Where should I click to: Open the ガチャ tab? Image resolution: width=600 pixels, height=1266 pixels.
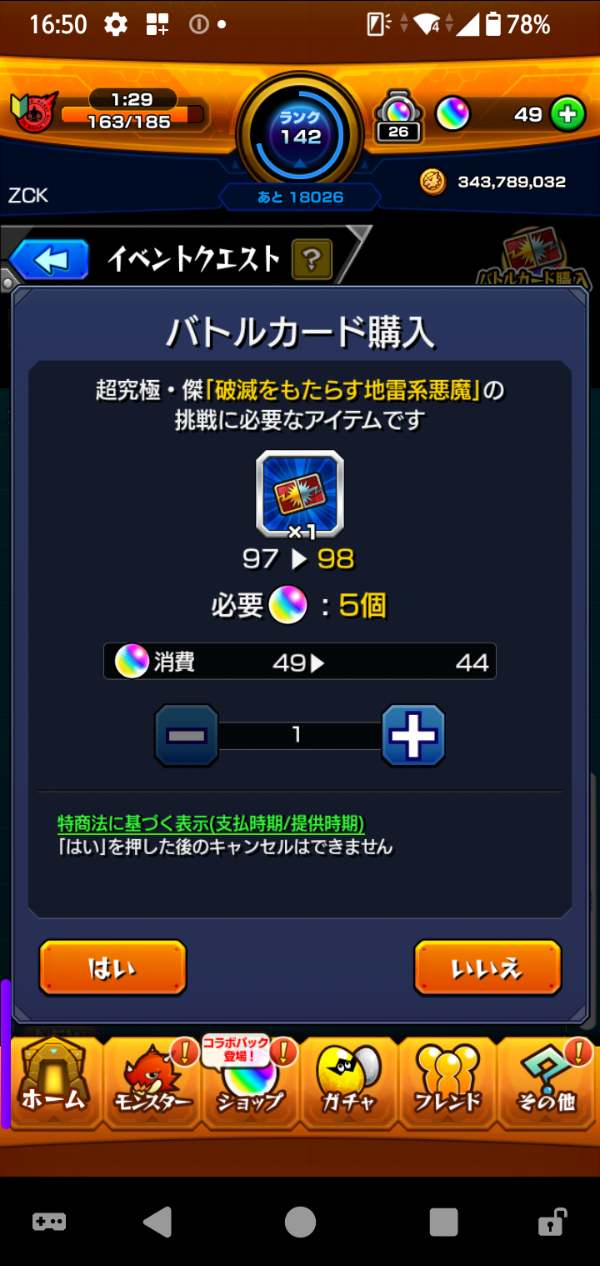click(347, 1085)
